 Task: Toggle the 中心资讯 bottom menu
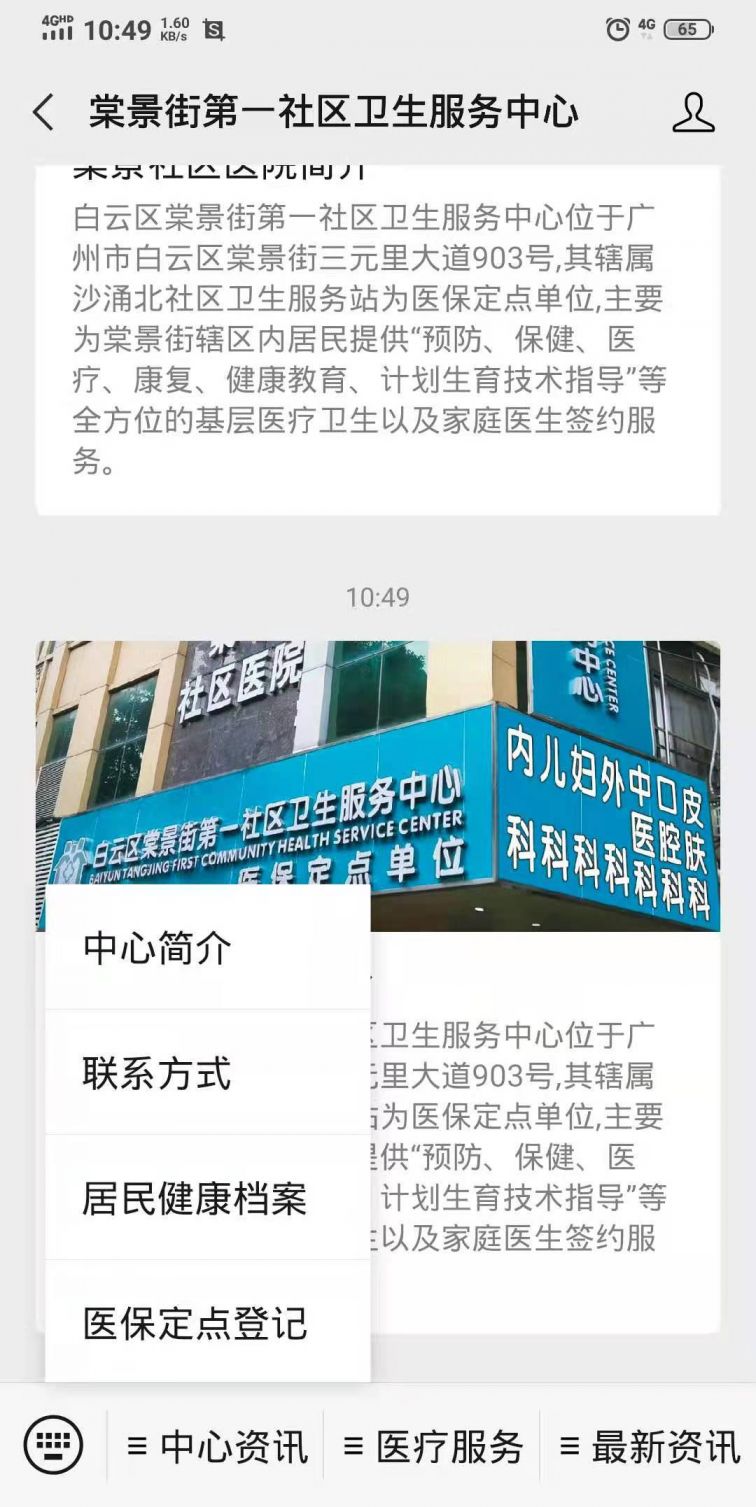(x=217, y=1446)
